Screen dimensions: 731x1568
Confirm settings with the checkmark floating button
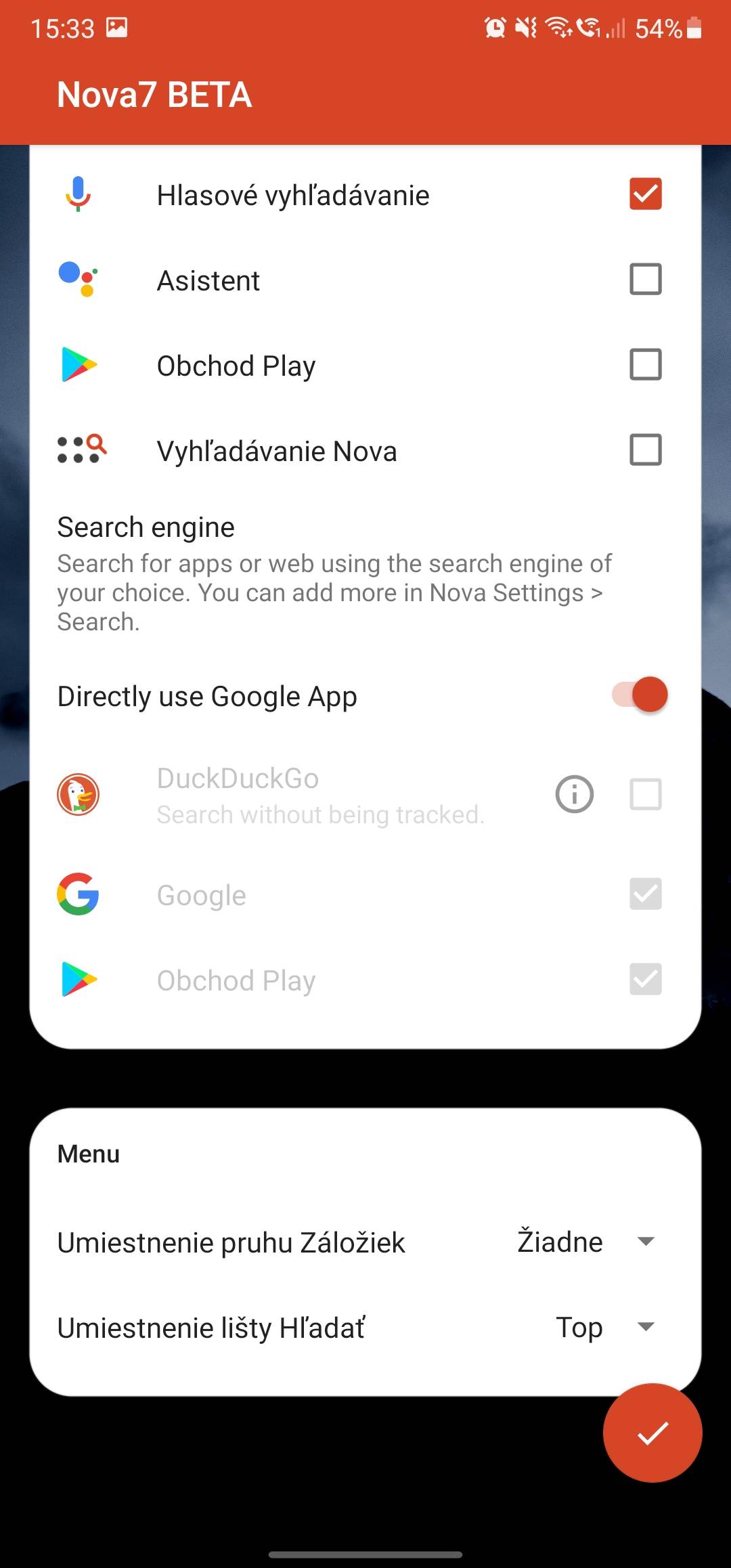pos(652,1433)
